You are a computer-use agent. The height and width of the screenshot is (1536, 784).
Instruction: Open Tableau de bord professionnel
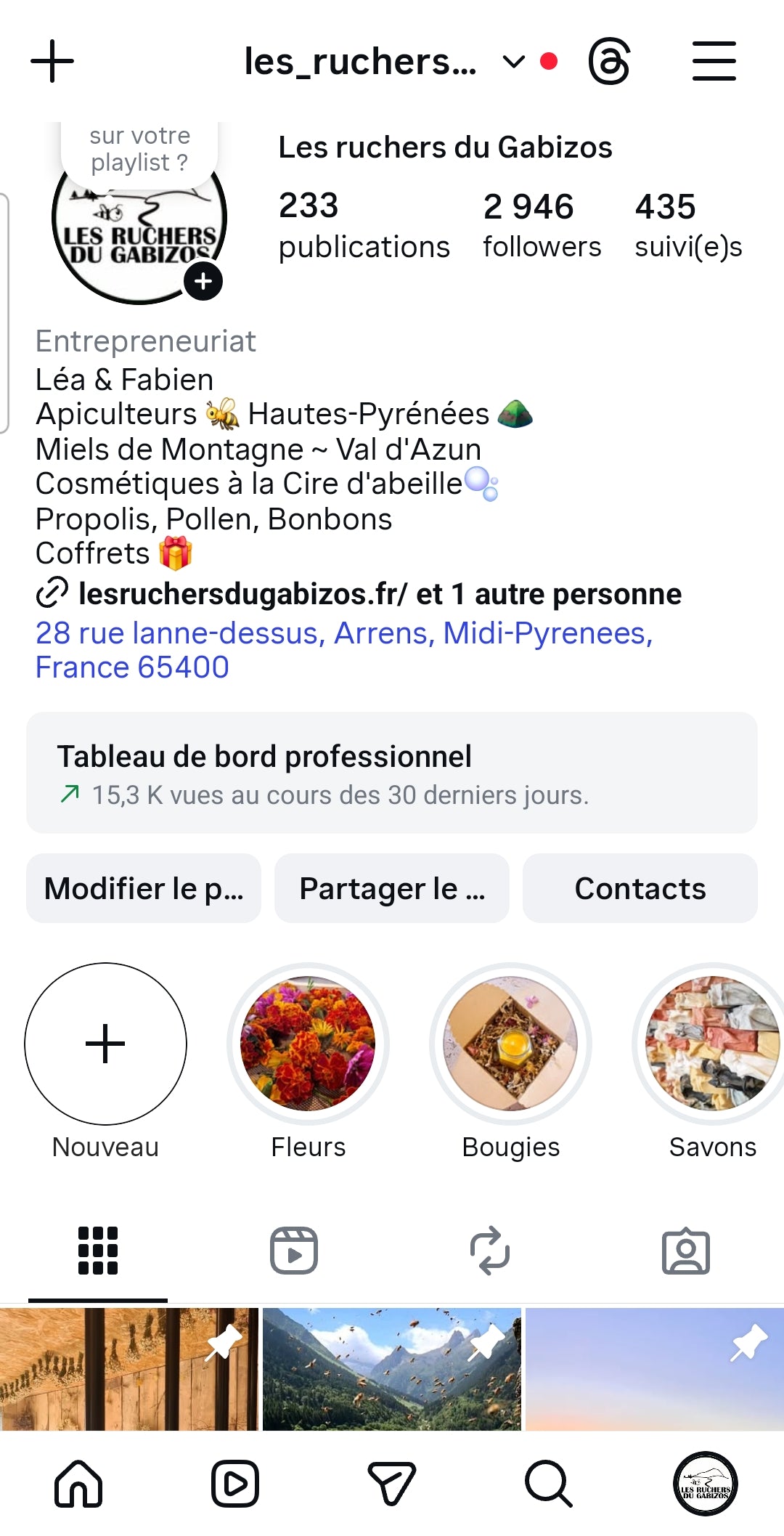pos(392,773)
